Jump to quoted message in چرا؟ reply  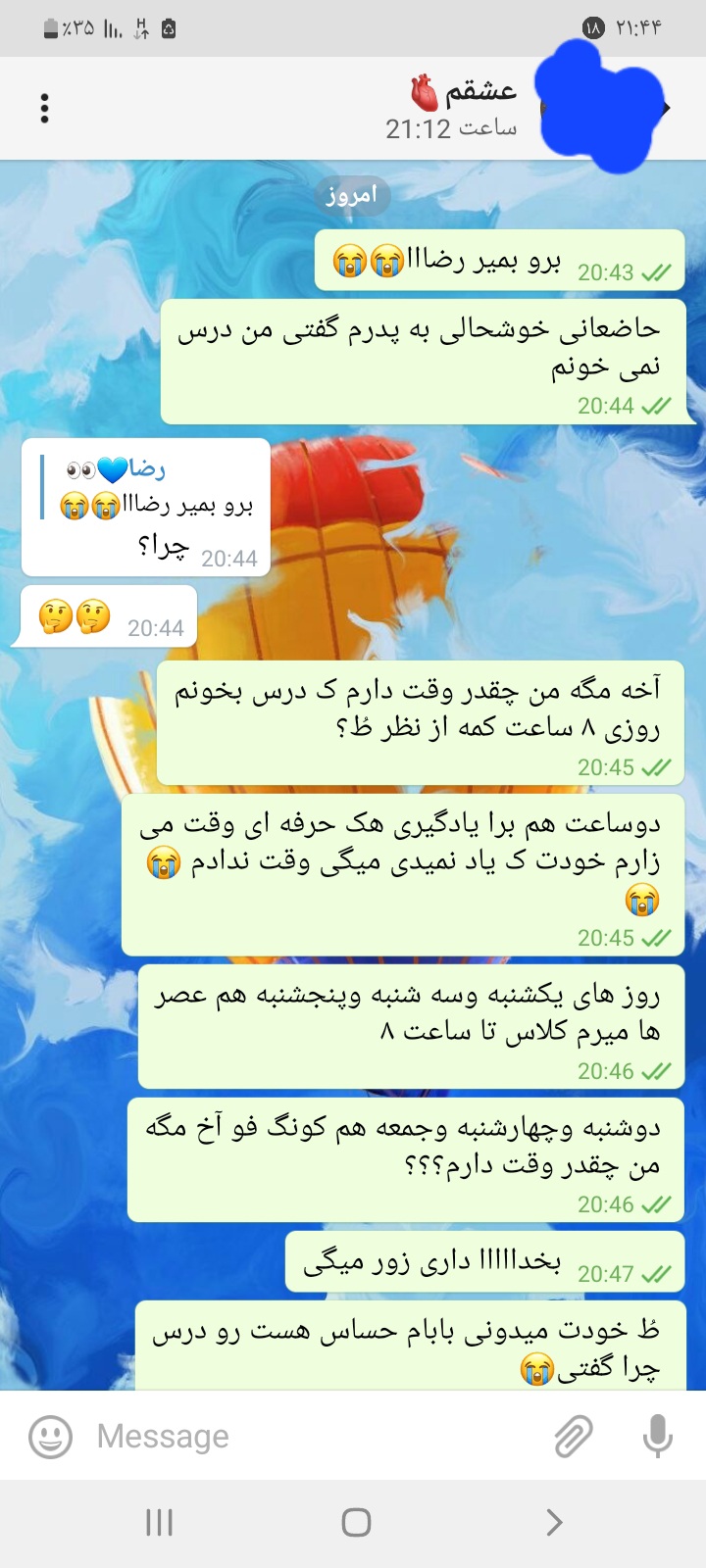tap(147, 488)
